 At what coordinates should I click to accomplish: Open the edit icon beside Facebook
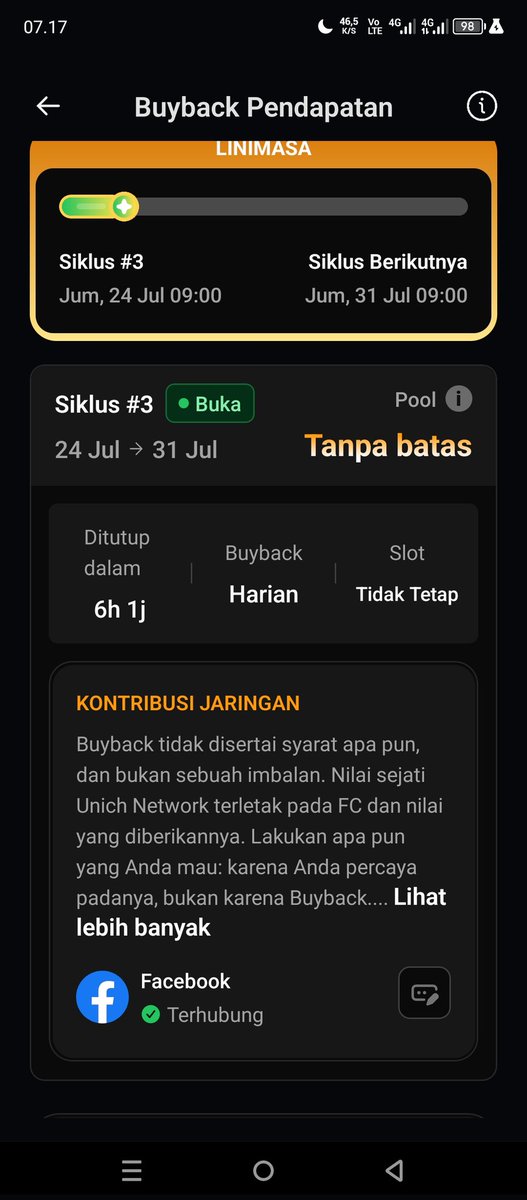click(424, 993)
